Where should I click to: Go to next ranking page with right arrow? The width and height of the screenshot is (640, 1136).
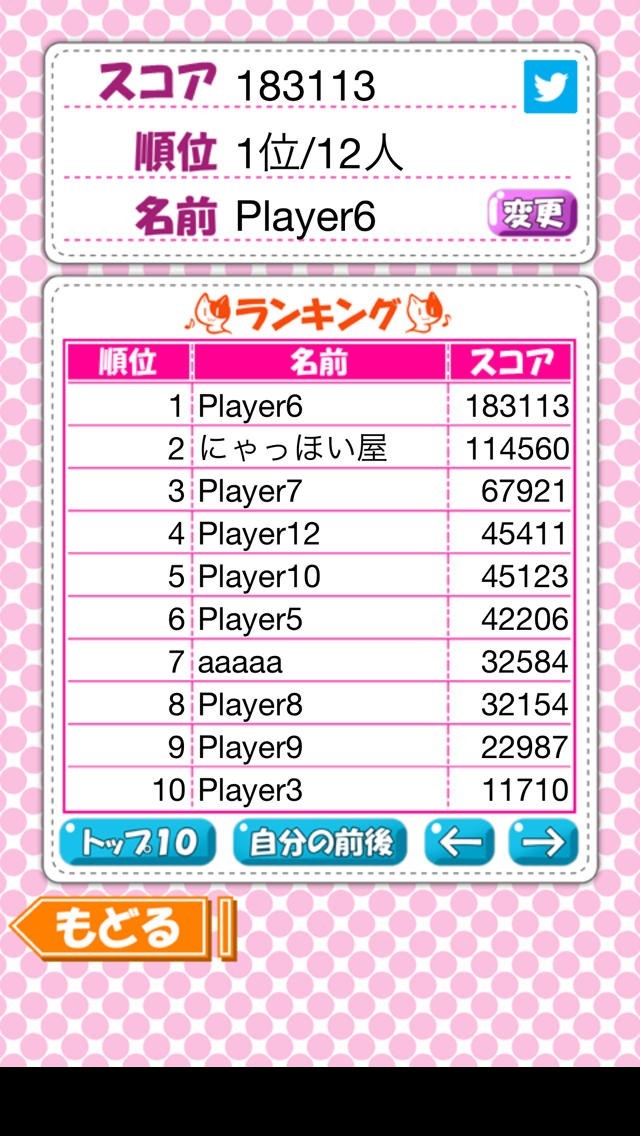[x=543, y=842]
